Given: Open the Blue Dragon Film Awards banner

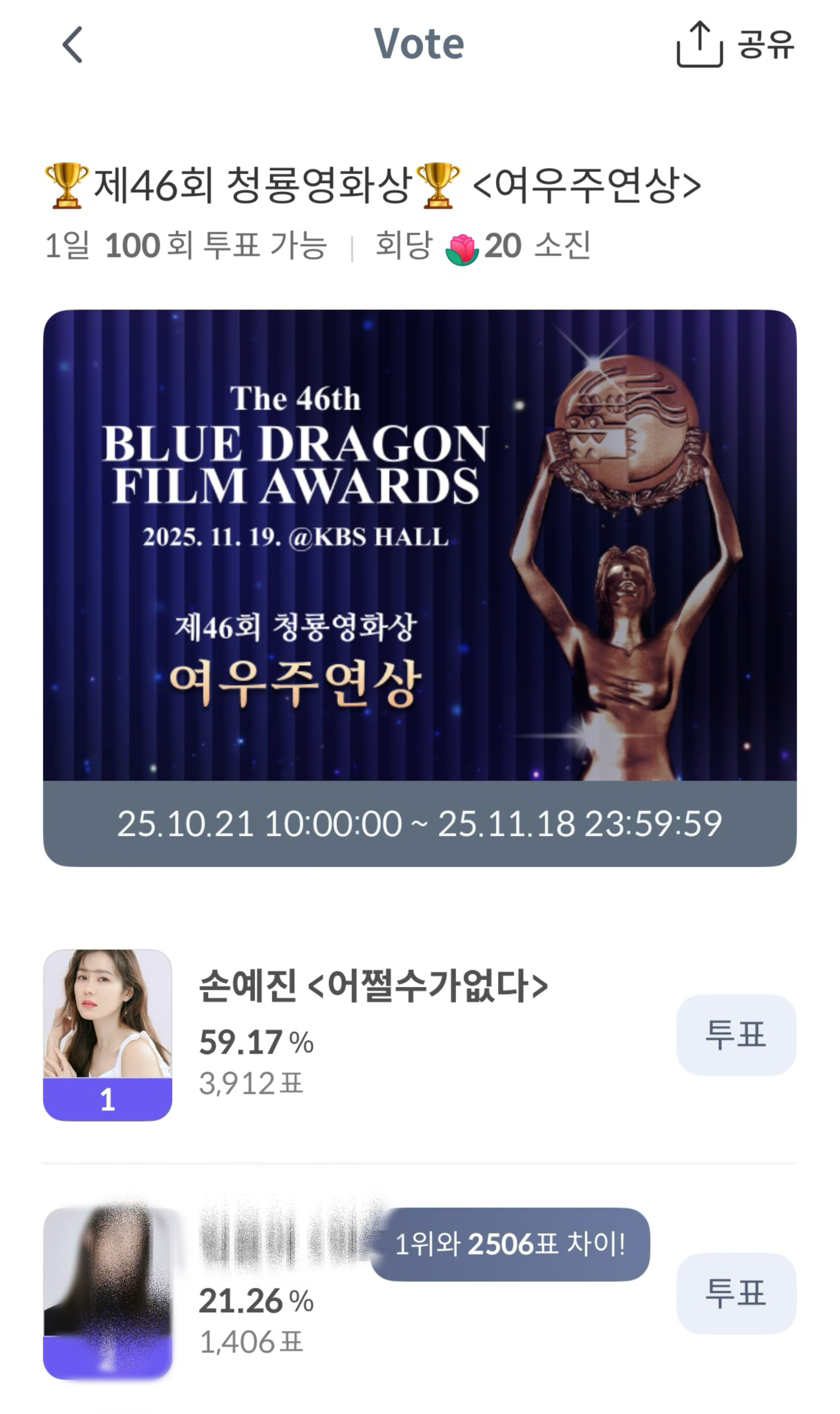Looking at the screenshot, I should (419, 545).
